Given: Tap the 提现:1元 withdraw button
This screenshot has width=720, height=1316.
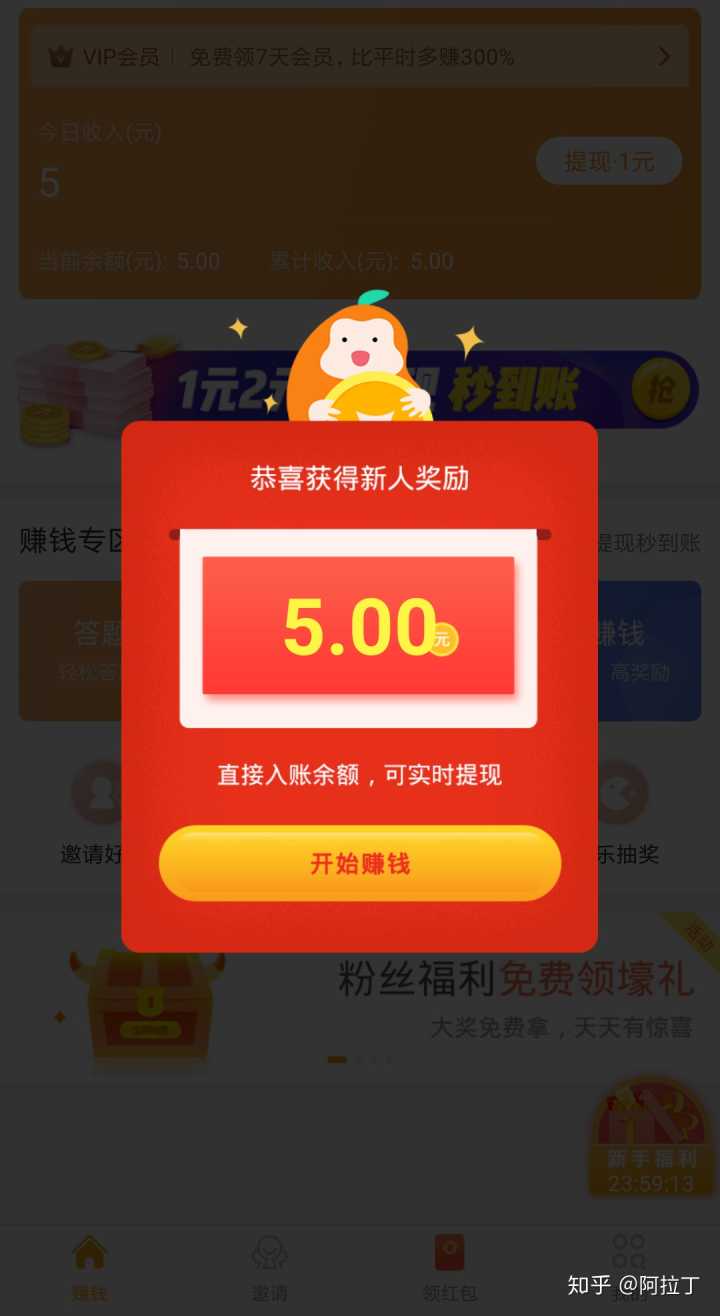Looking at the screenshot, I should (609, 161).
